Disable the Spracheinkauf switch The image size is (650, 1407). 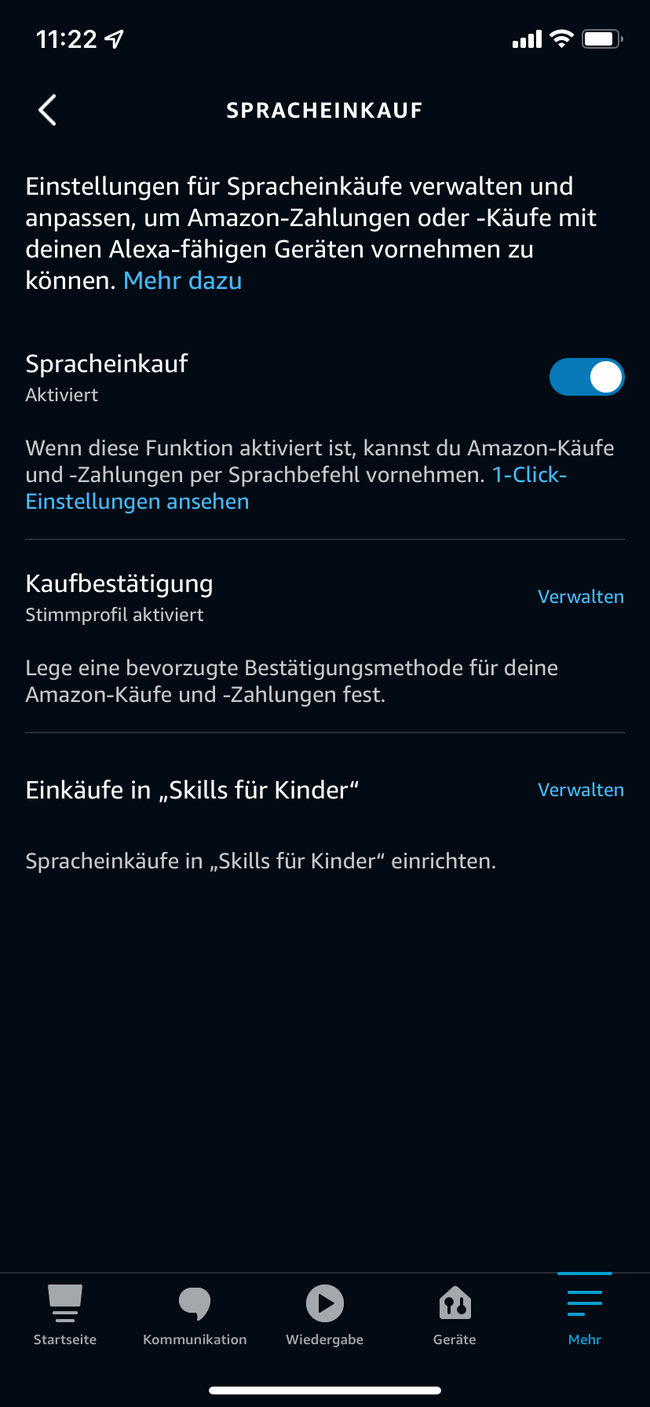click(586, 377)
